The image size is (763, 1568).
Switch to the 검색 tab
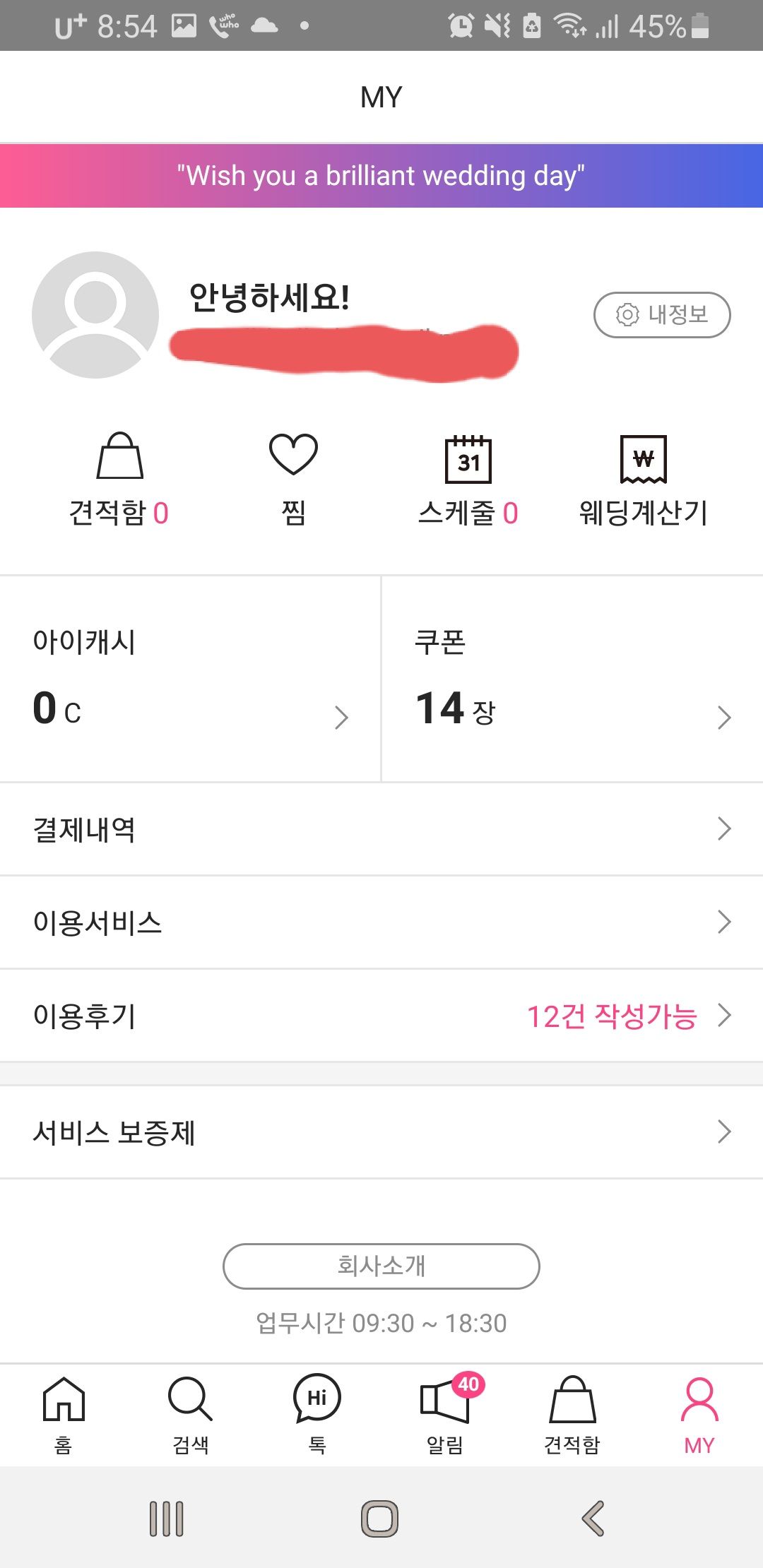[191, 1415]
